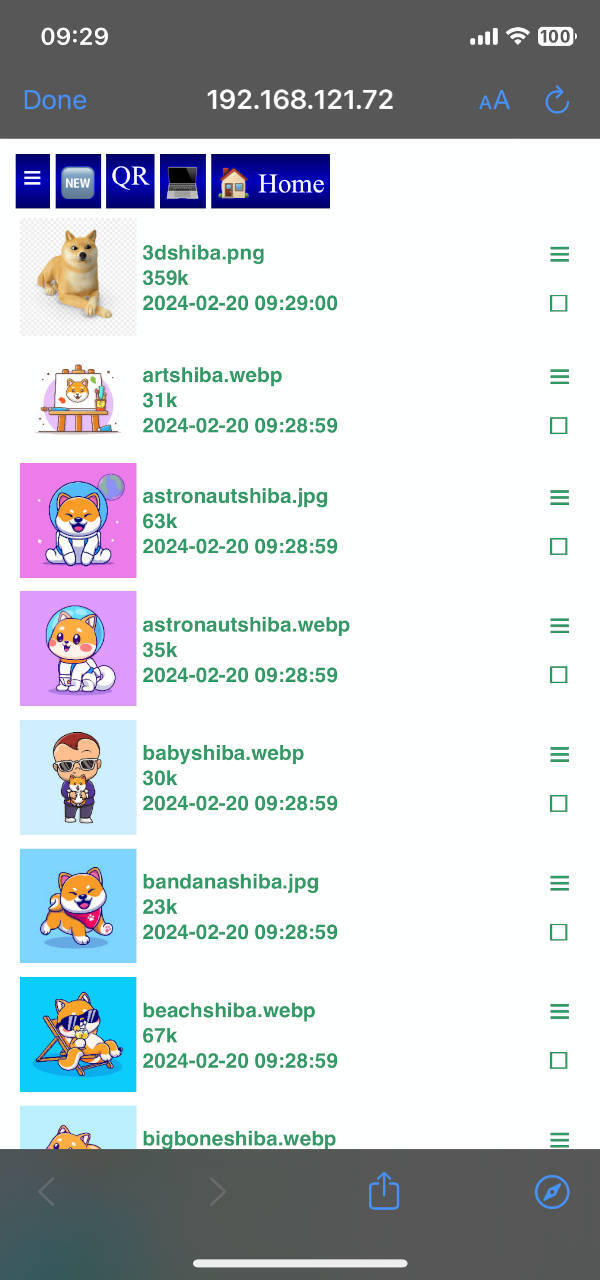Tap the laptop icon in the toolbar
The image size is (600, 1280).
183,181
